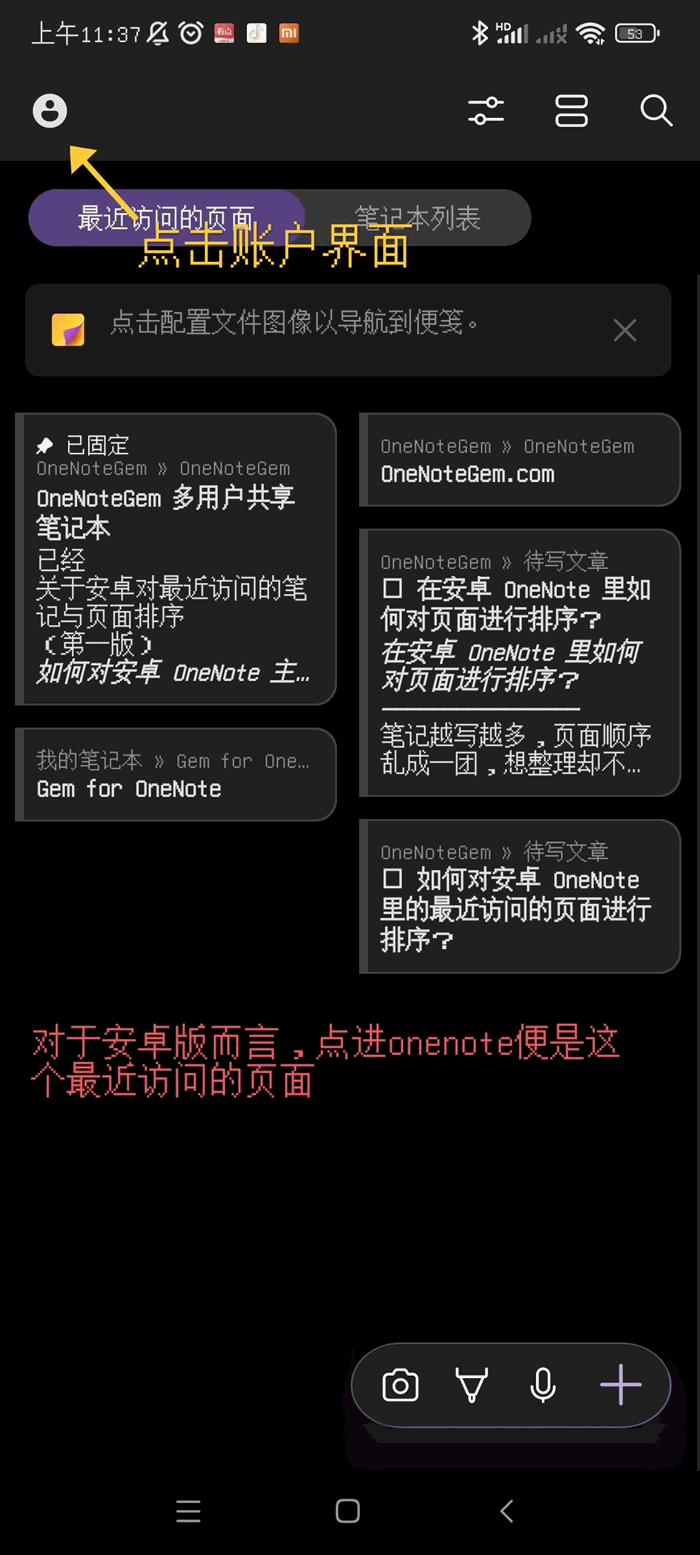Open pinned note OneNoteGem 多用户共享笔记本
The image size is (700, 1555).
coord(176,559)
